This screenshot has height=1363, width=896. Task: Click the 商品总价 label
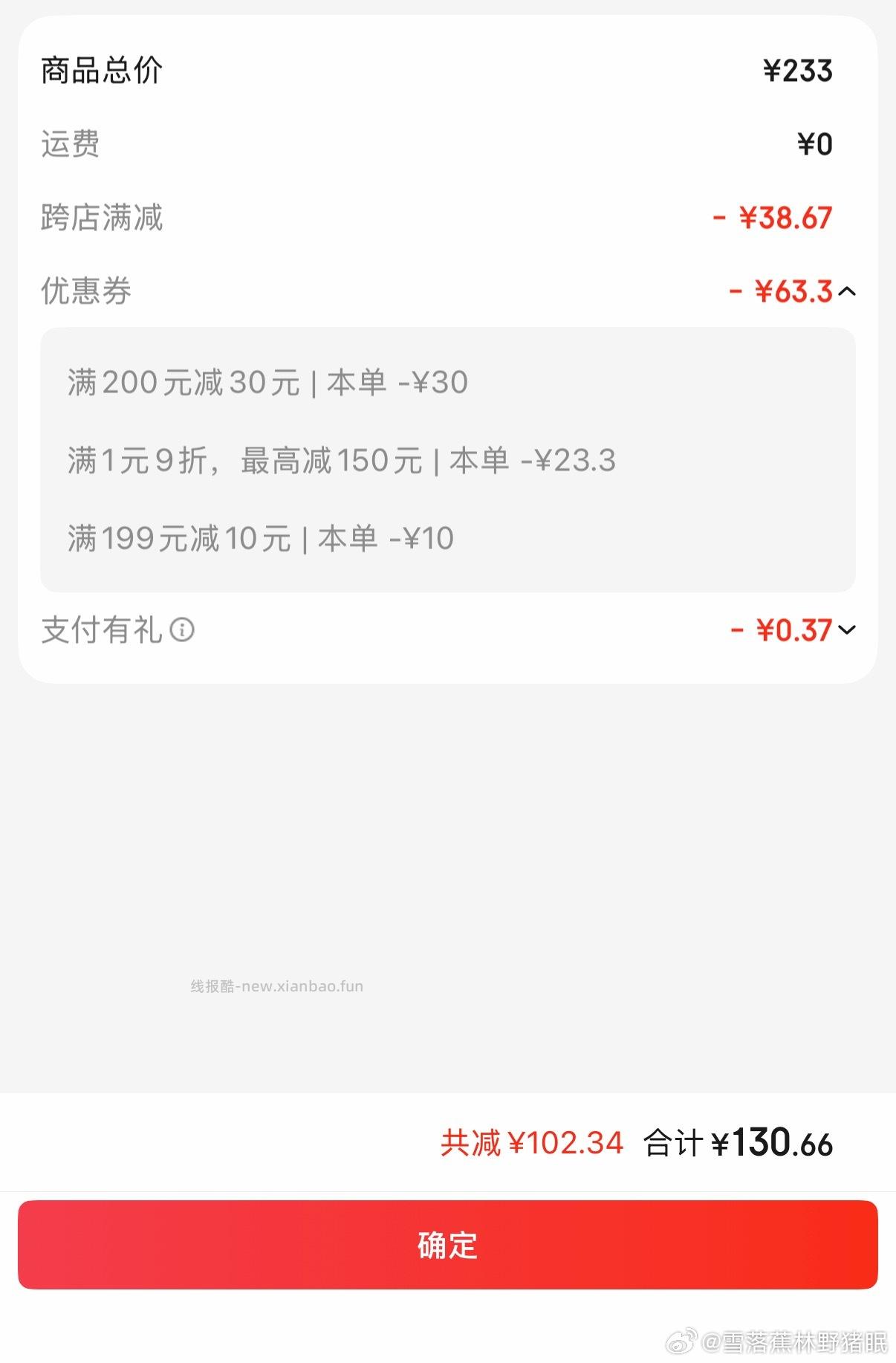pyautogui.click(x=100, y=69)
